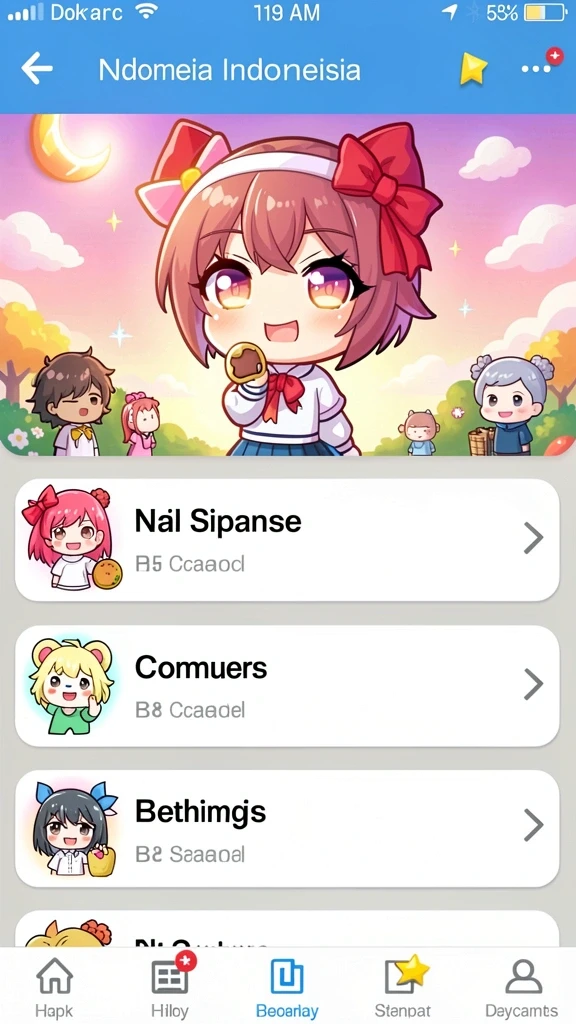Switch to the Hapk home tab
The width and height of the screenshot is (576, 1024).
(x=54, y=987)
